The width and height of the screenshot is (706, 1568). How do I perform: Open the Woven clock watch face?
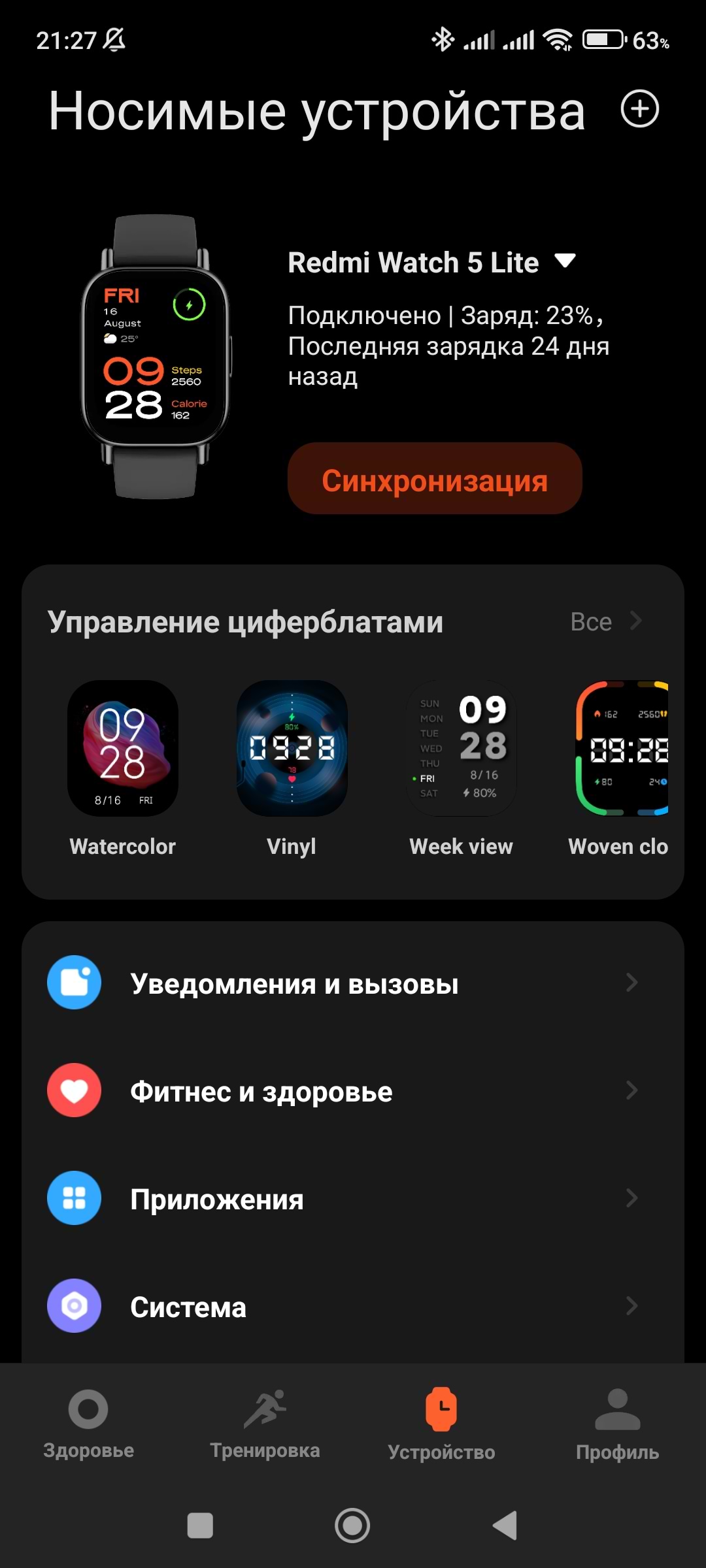point(621,749)
